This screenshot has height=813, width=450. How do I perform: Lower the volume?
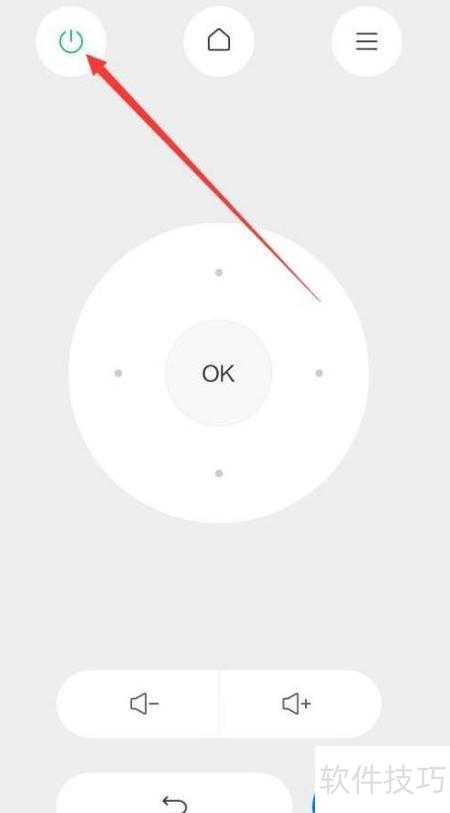138,704
